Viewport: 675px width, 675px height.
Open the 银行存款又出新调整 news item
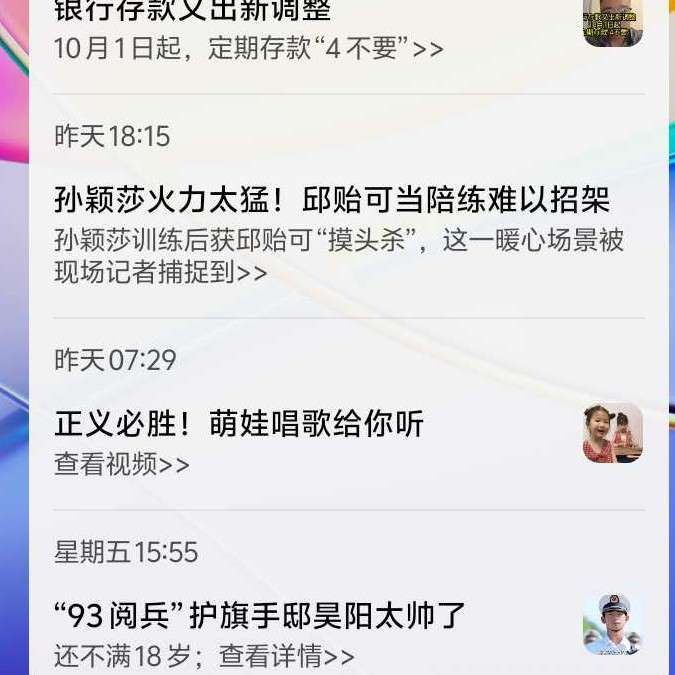192,12
